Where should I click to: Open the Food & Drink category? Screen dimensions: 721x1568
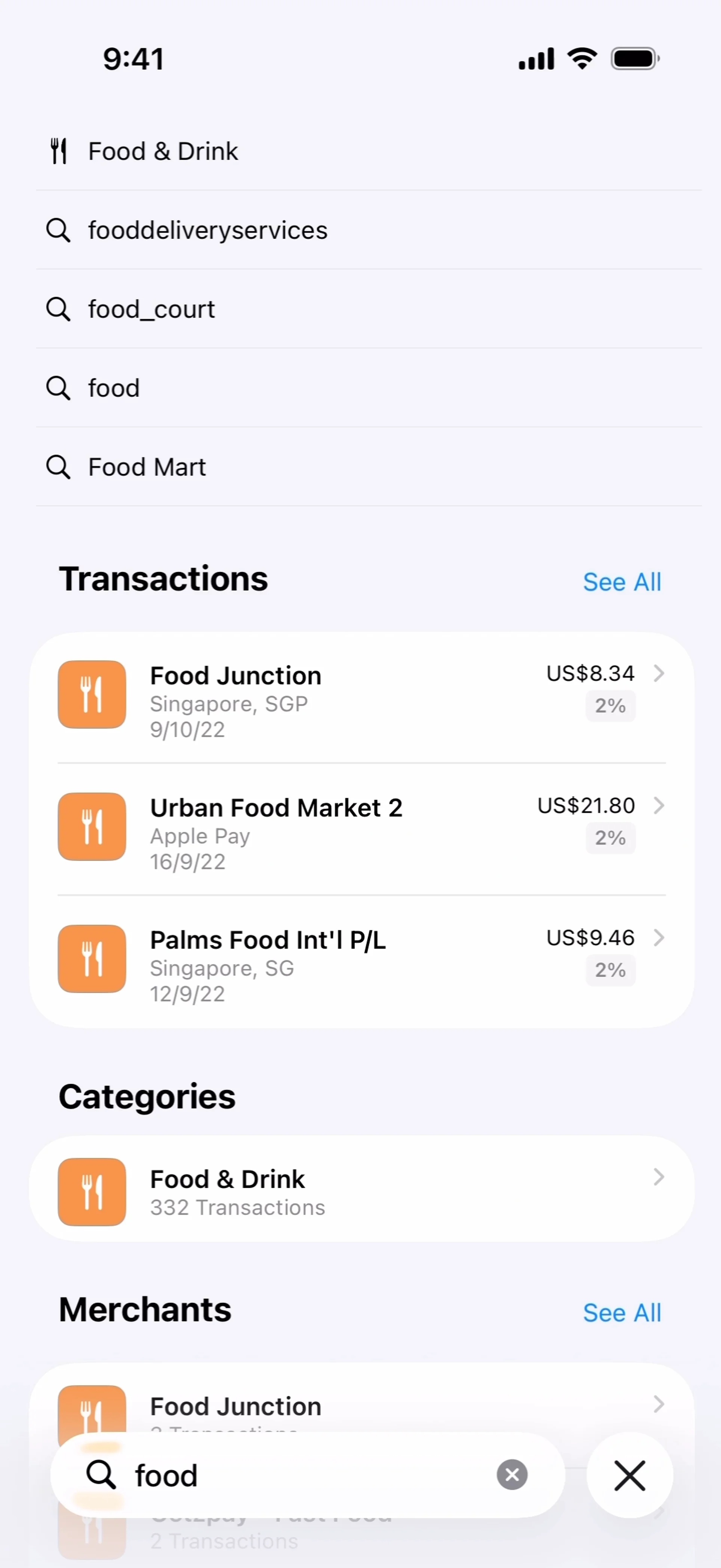(361, 1189)
